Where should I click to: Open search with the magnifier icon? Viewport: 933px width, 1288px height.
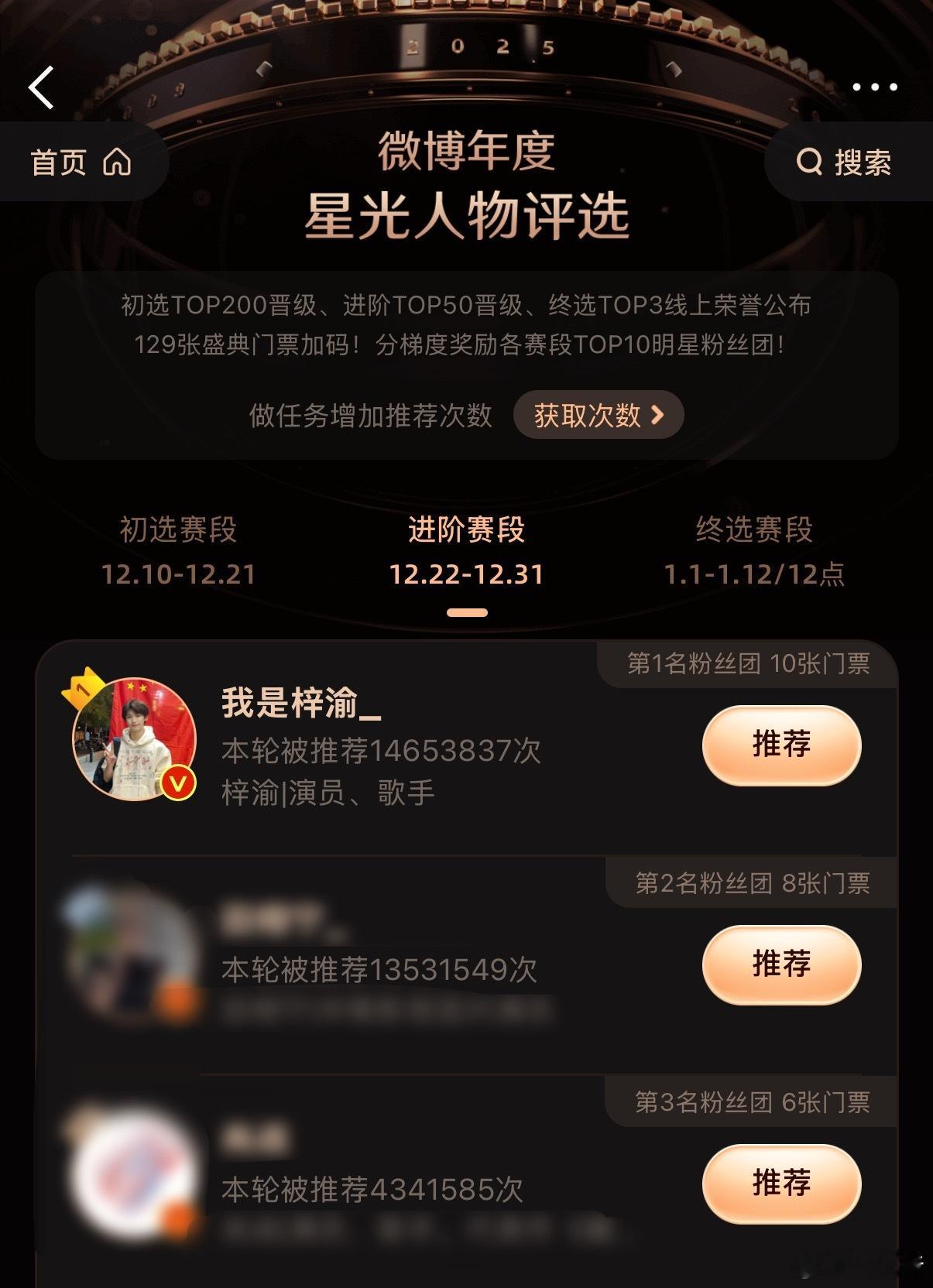[x=810, y=162]
